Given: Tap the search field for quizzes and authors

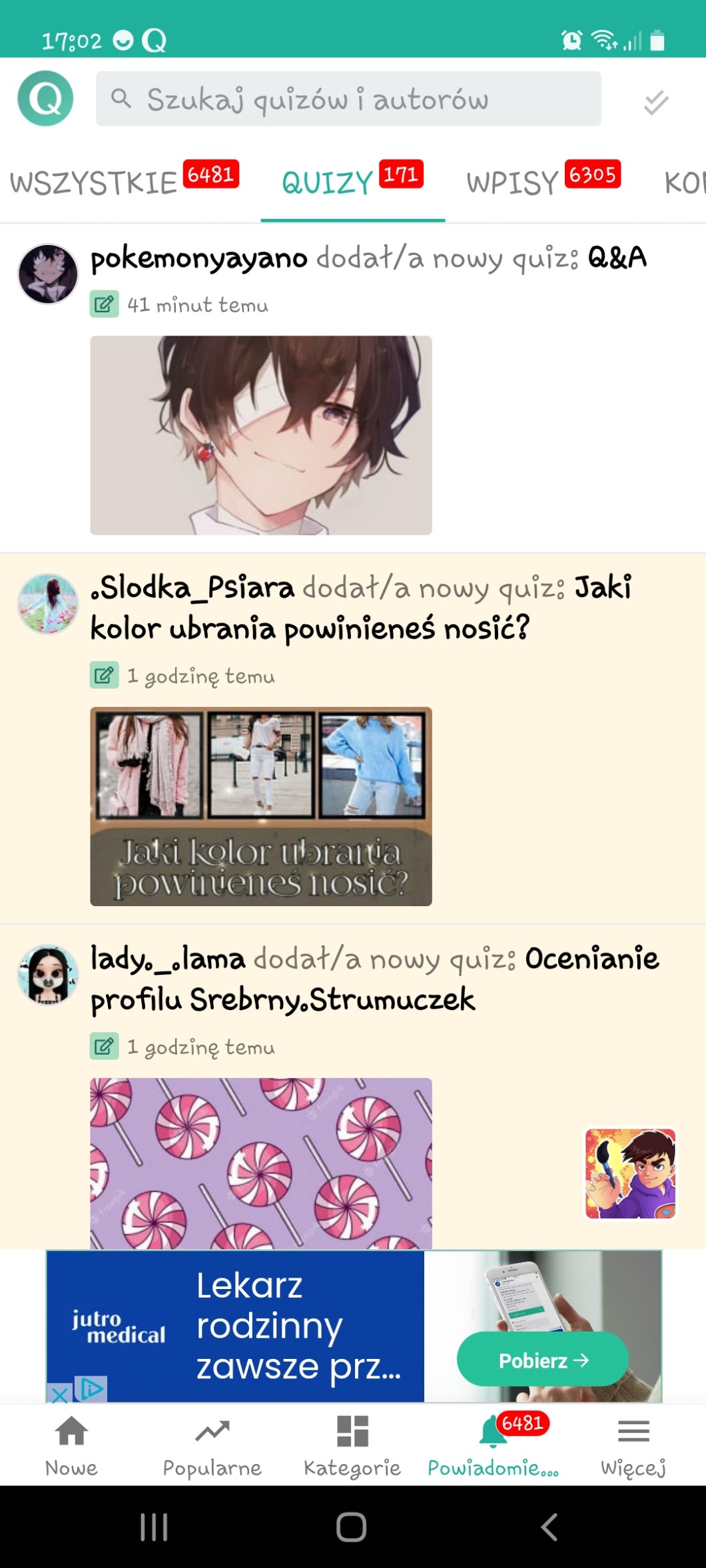Looking at the screenshot, I should tap(348, 99).
